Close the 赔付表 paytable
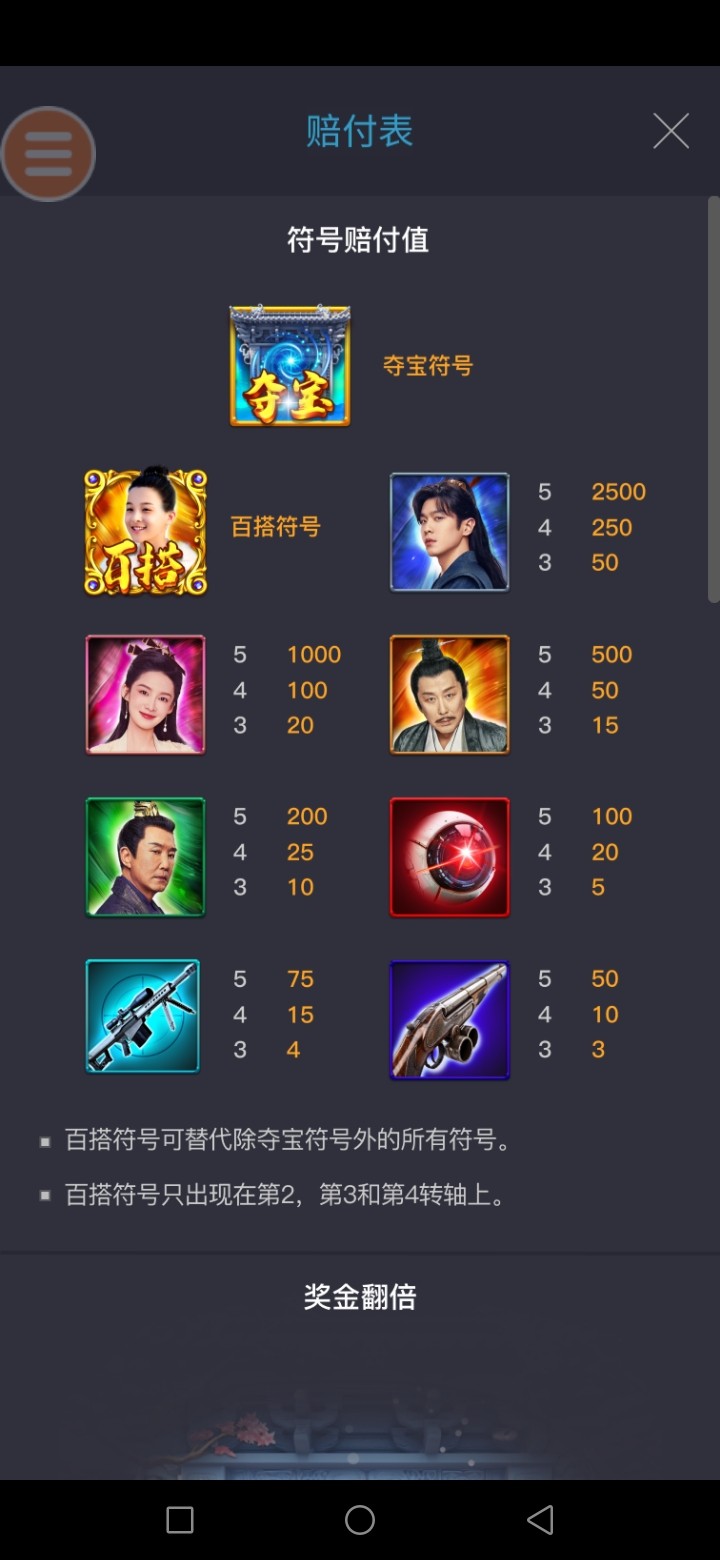The image size is (720, 1560). [x=670, y=131]
